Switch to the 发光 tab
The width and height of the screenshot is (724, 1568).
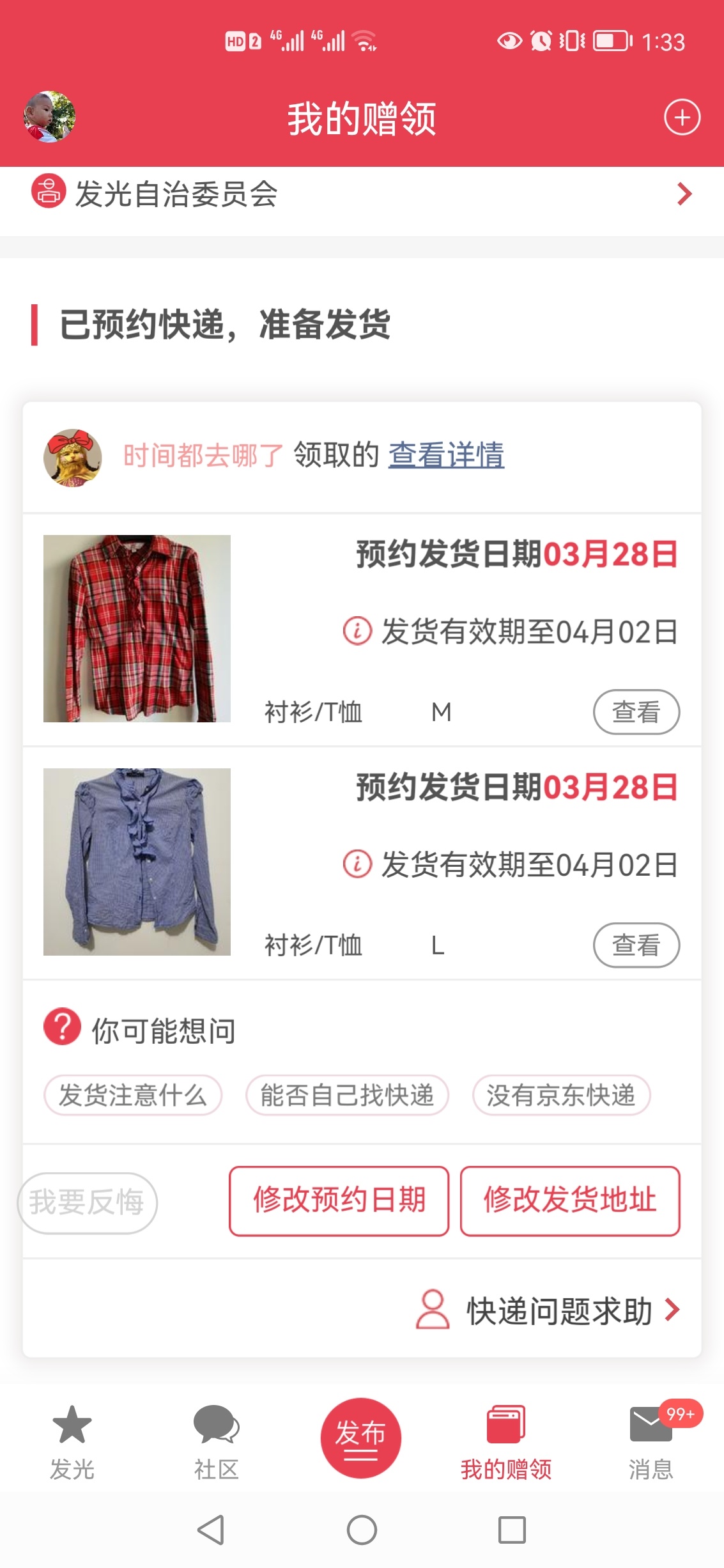click(x=72, y=1443)
